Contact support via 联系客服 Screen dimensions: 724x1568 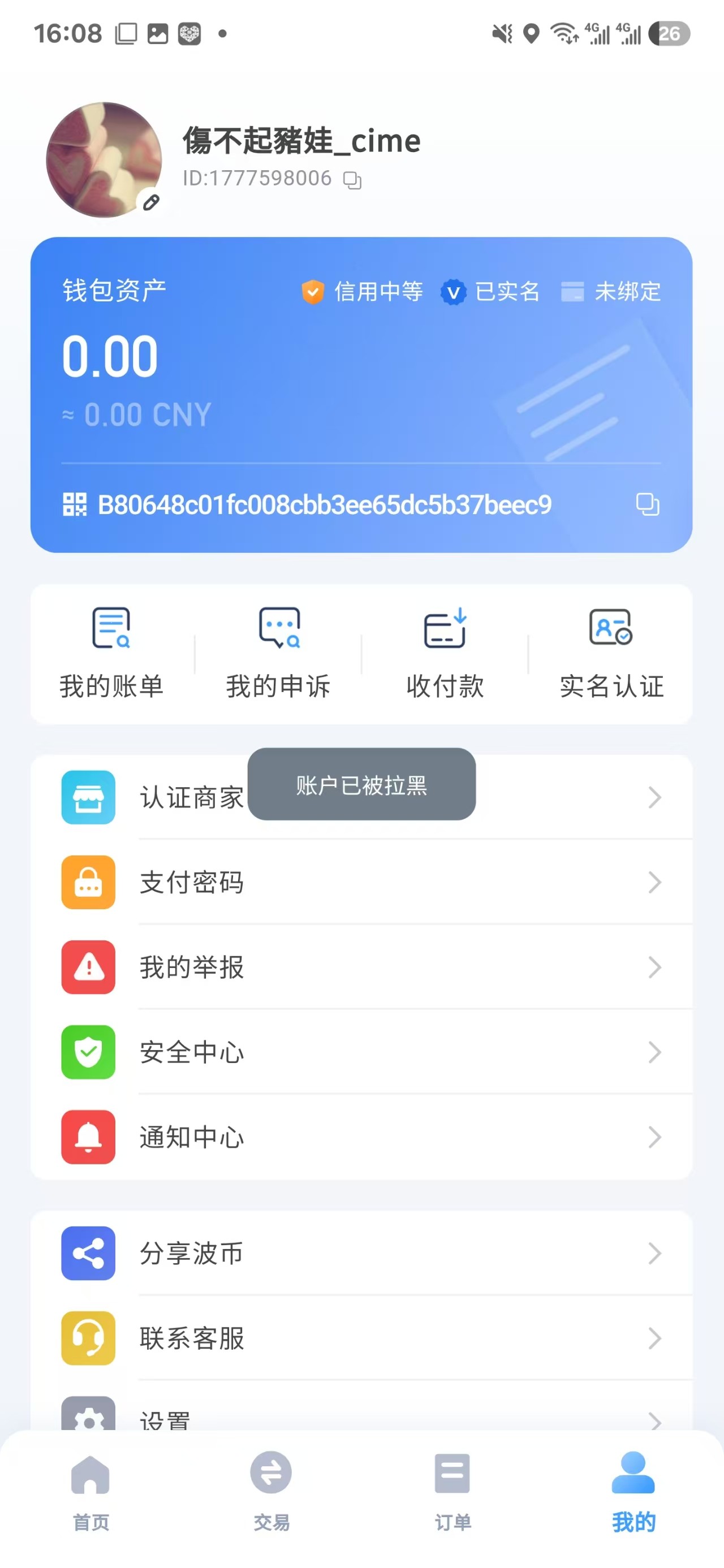[360, 1338]
